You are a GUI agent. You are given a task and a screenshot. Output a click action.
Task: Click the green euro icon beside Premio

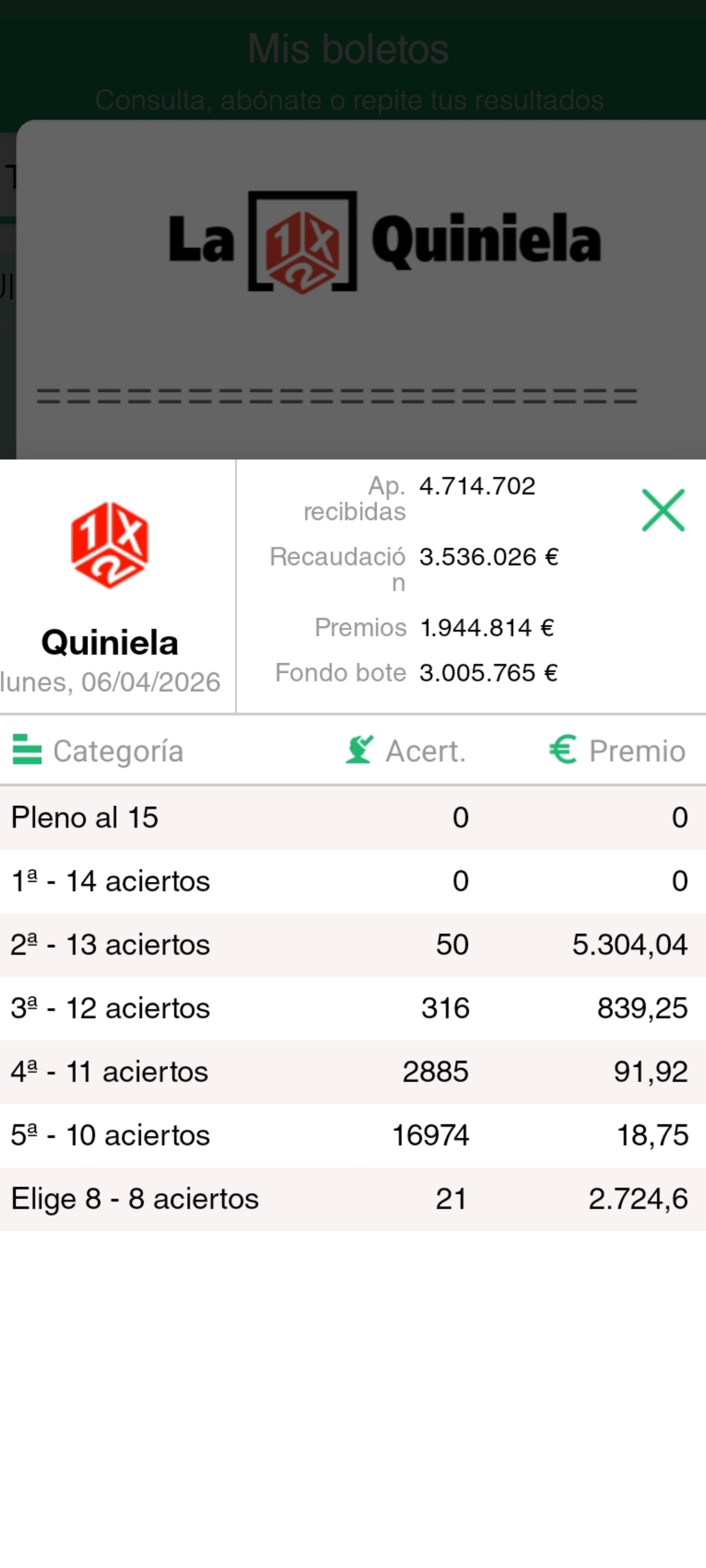(x=563, y=749)
